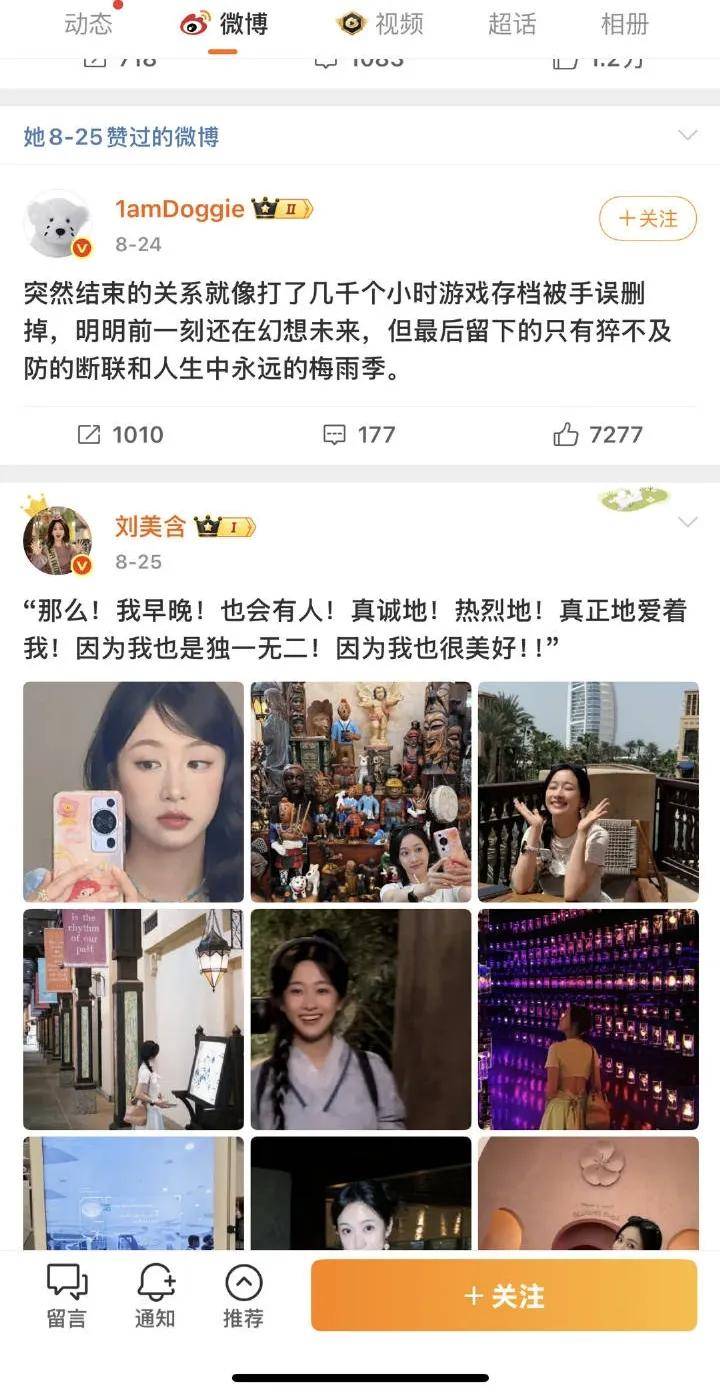The height and width of the screenshot is (1395, 720).
Task: Like 1amDoggie's post with 7277 likes
Action: [x=598, y=434]
